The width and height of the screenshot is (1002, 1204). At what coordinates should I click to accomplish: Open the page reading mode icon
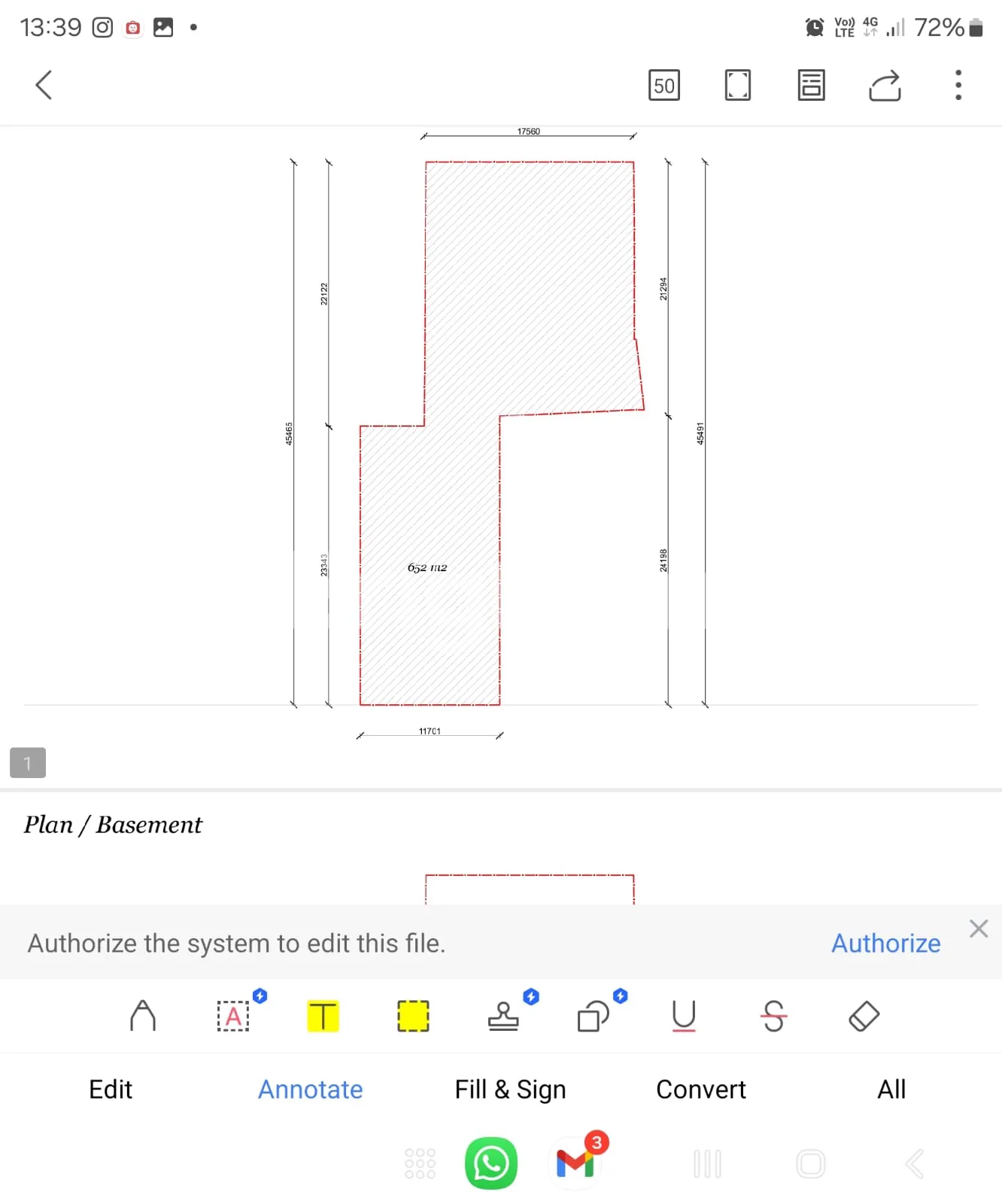pos(811,85)
